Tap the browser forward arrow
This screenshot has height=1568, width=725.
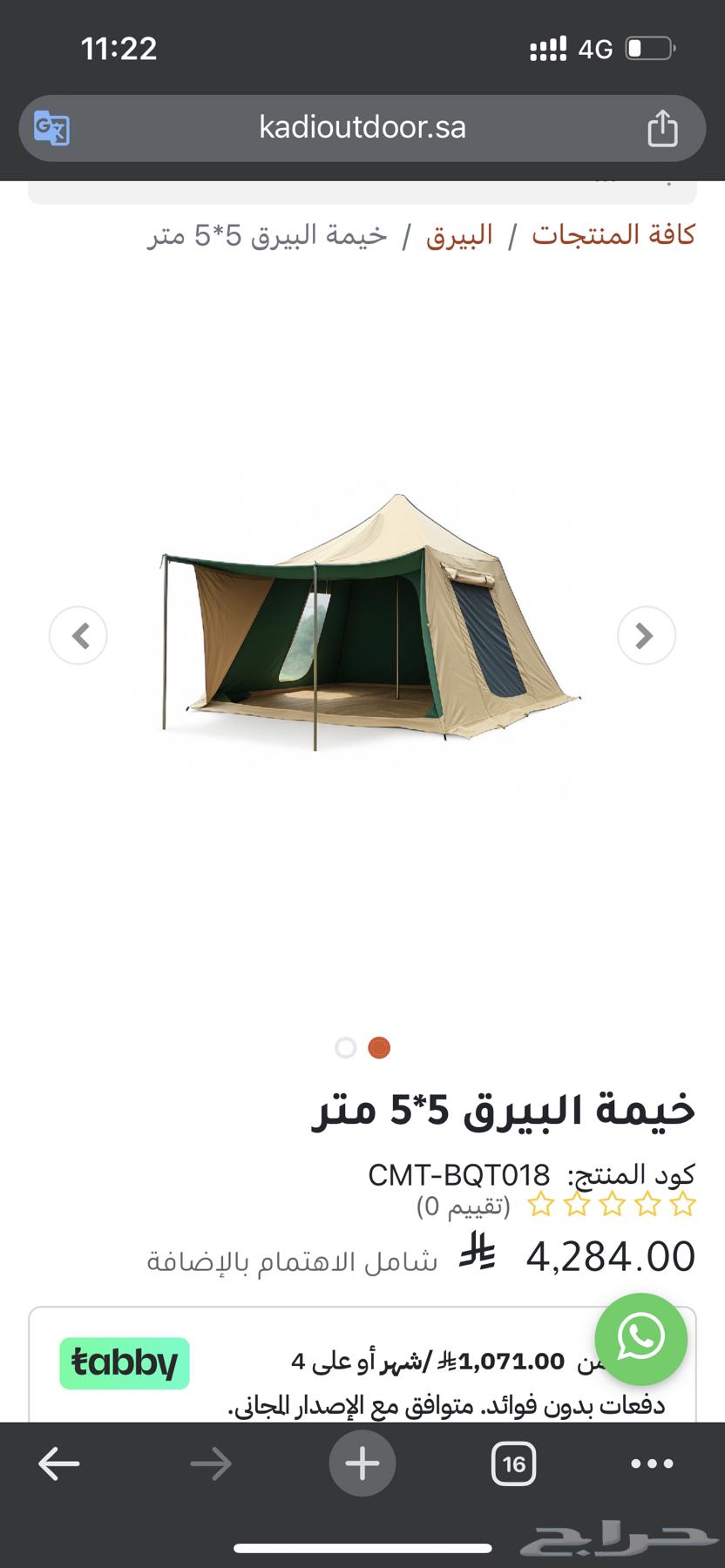tap(209, 1463)
